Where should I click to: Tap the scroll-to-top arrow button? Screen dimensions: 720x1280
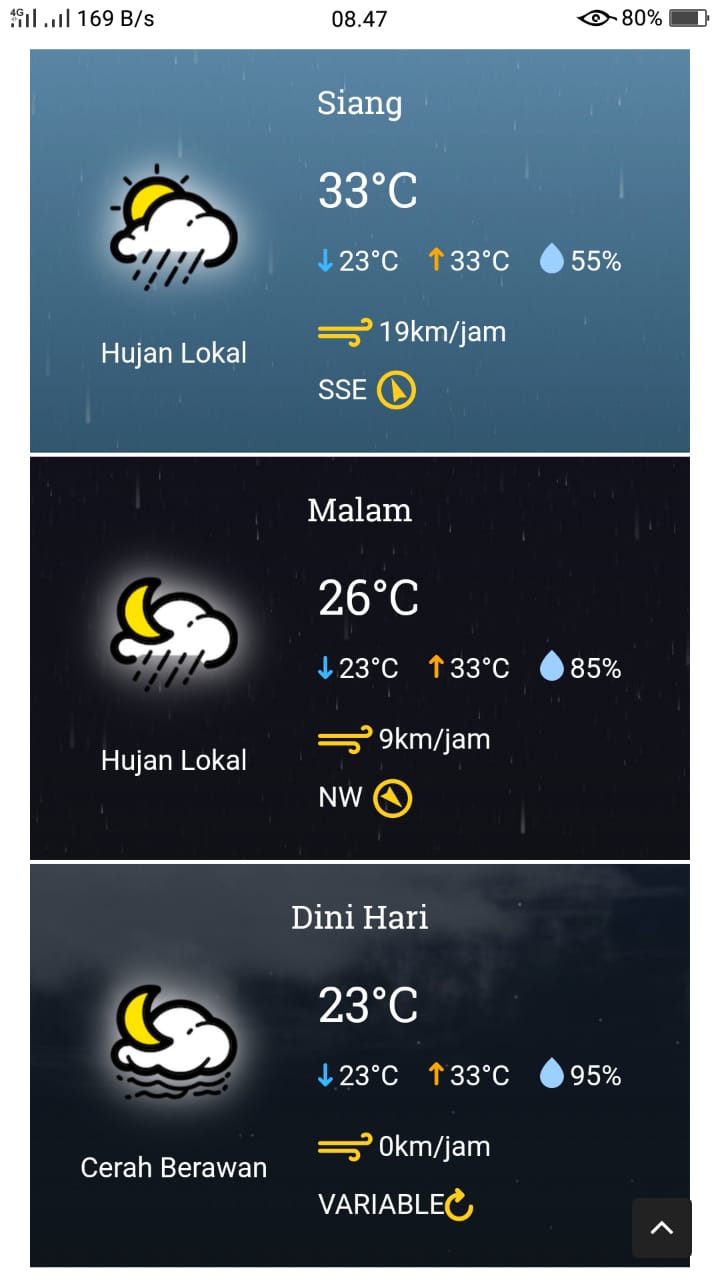661,1227
